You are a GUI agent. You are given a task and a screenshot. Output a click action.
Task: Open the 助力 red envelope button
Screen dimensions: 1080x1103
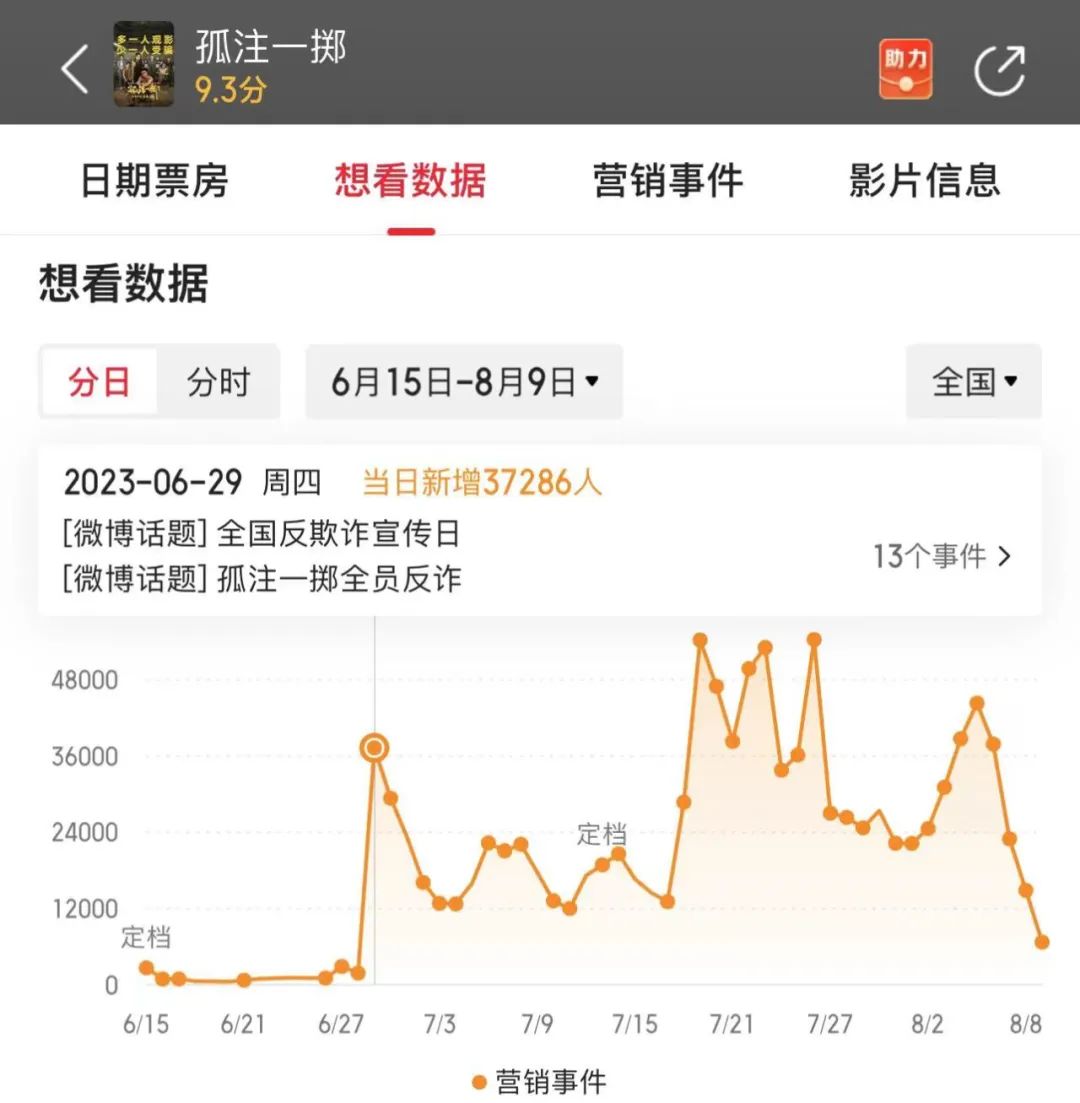click(x=906, y=69)
